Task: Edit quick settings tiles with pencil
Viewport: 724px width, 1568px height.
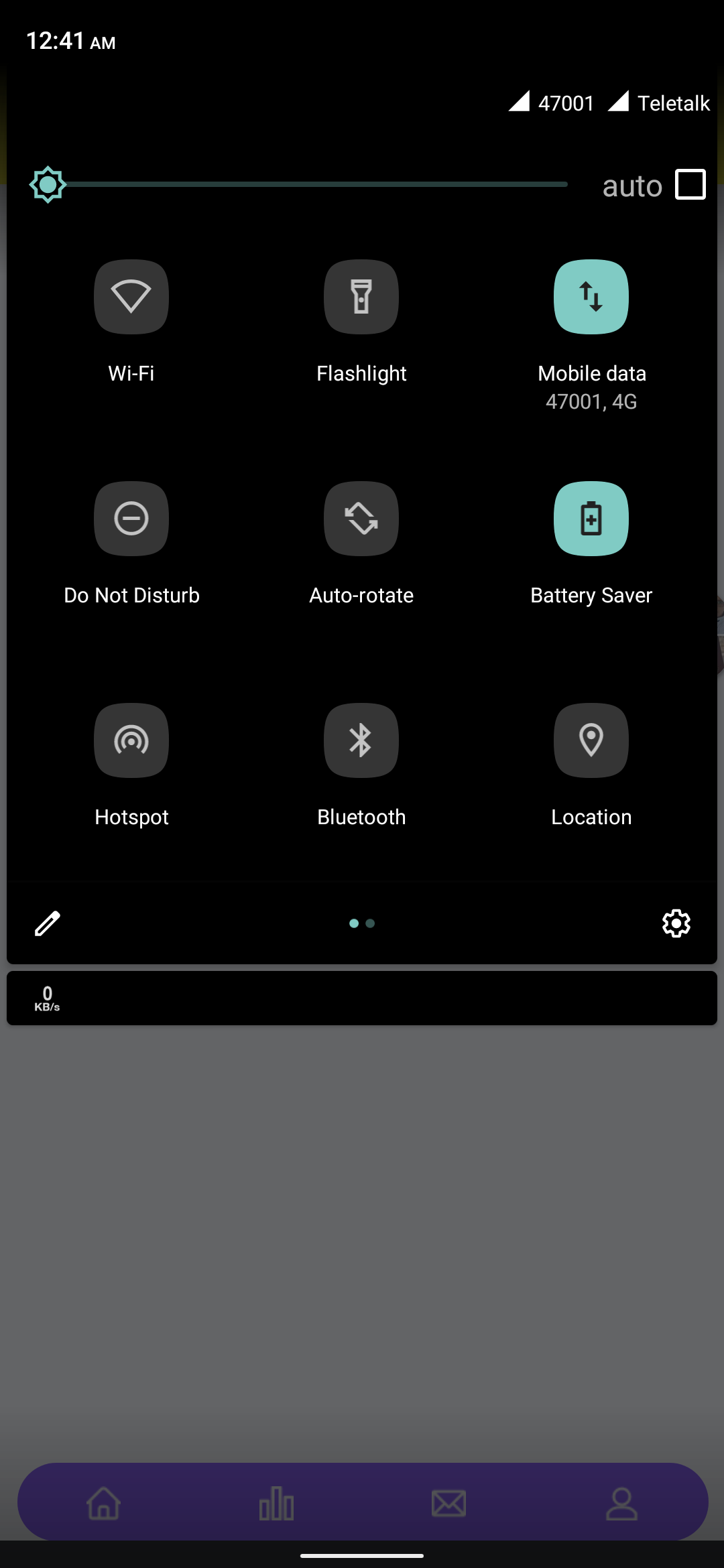Action: pyautogui.click(x=48, y=923)
